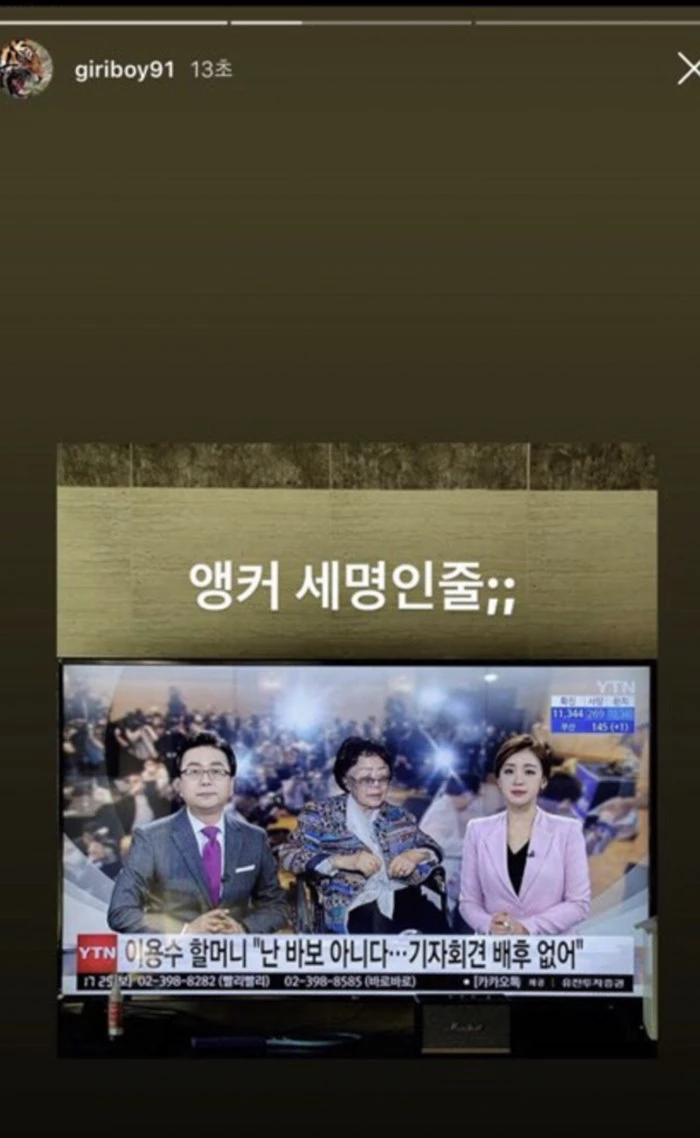This screenshot has height=1138, width=700.
Task: Open giriboy91's profile picture
Action: tap(26, 69)
